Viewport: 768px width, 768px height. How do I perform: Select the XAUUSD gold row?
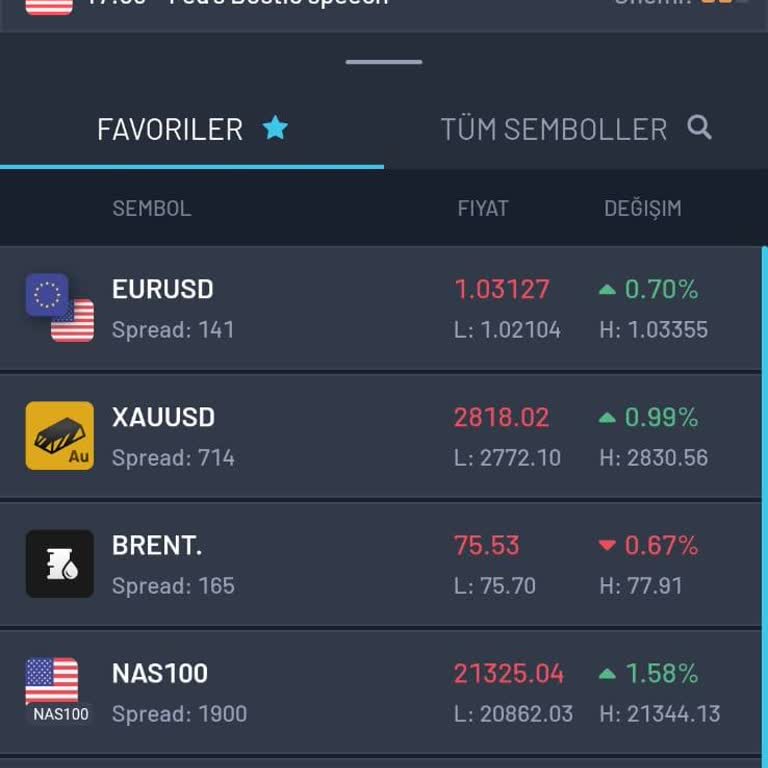[380, 436]
